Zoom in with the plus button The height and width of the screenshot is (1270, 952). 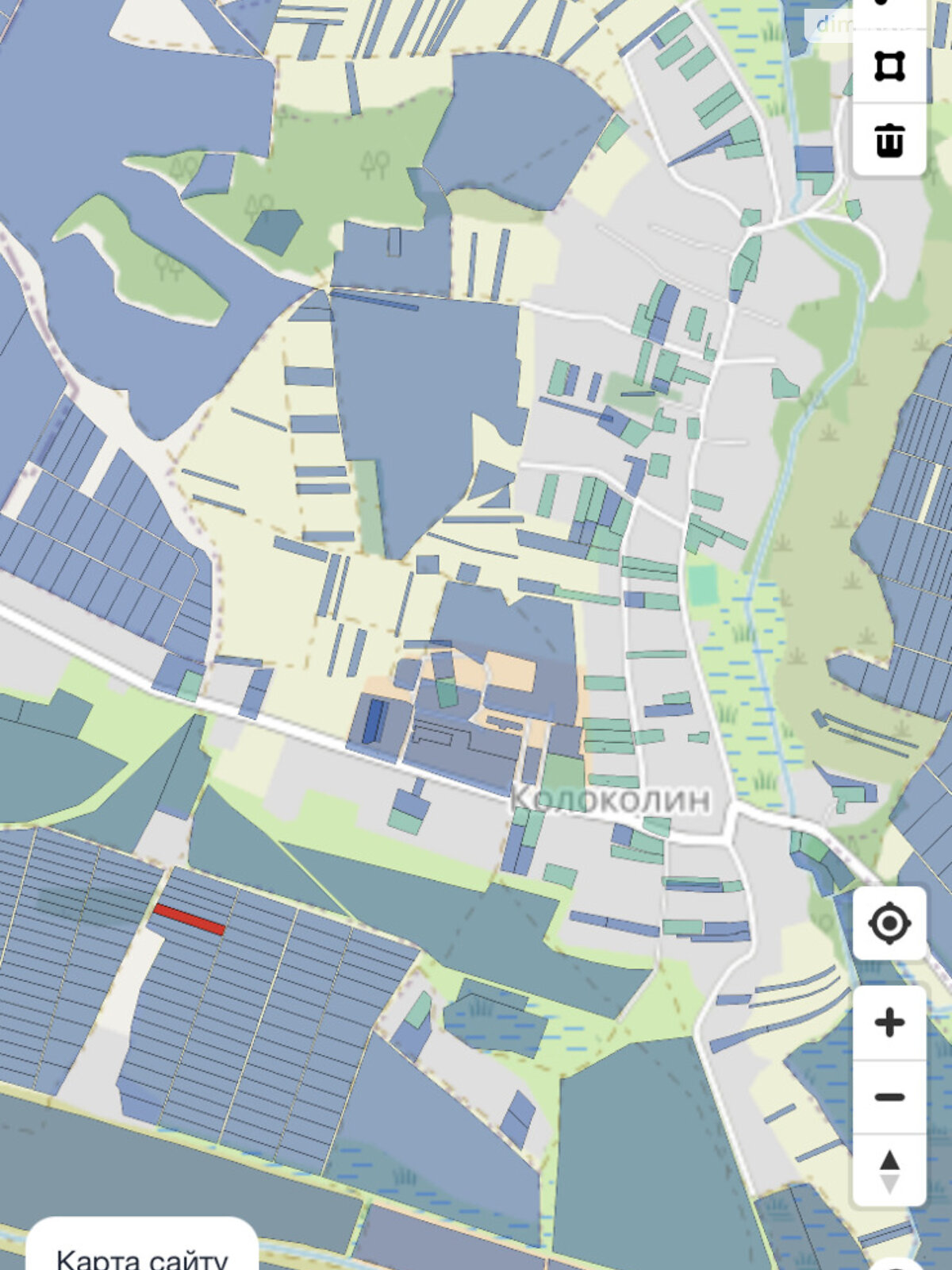pos(889,1022)
